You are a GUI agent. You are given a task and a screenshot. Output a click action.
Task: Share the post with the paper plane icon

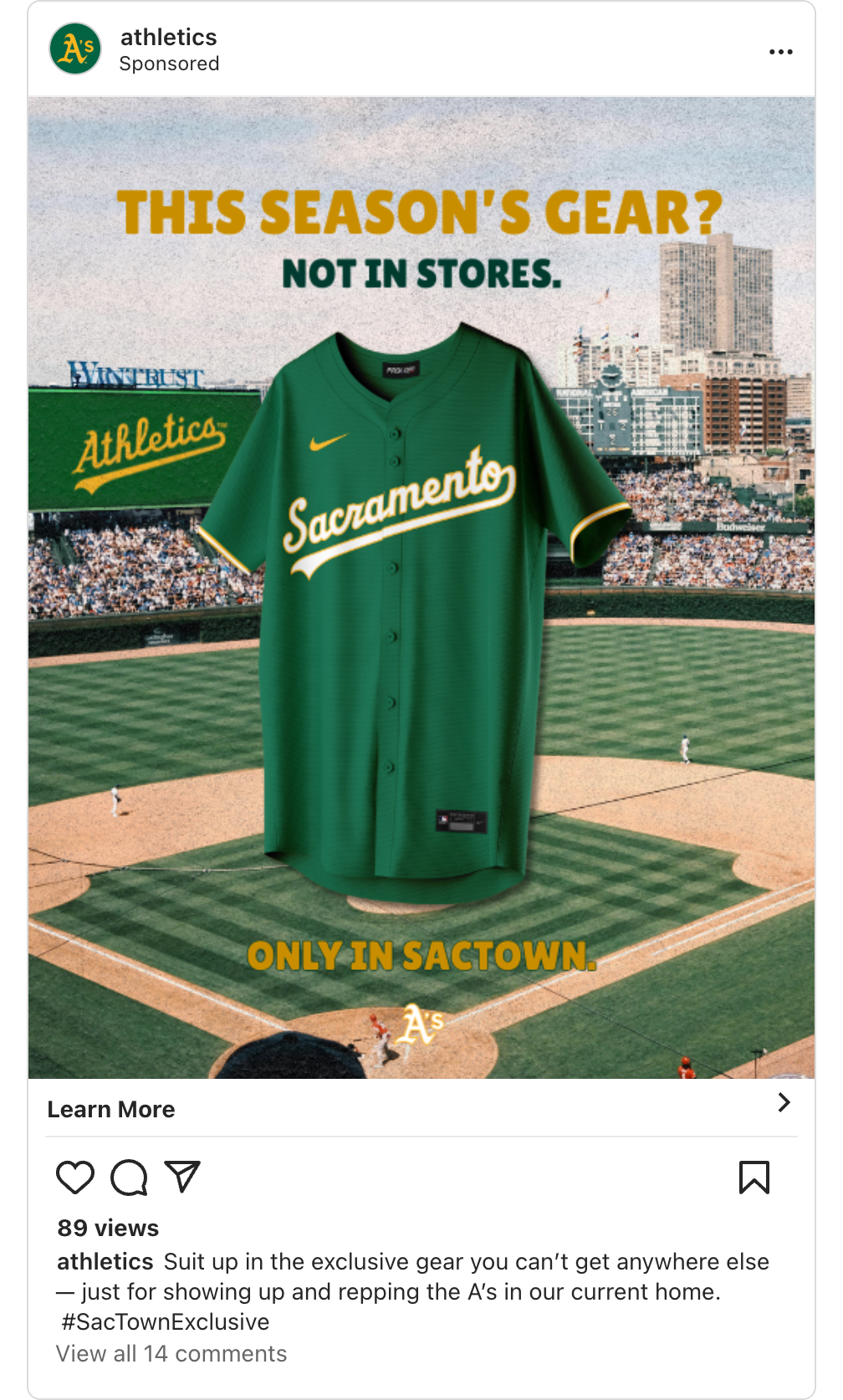tap(182, 1177)
